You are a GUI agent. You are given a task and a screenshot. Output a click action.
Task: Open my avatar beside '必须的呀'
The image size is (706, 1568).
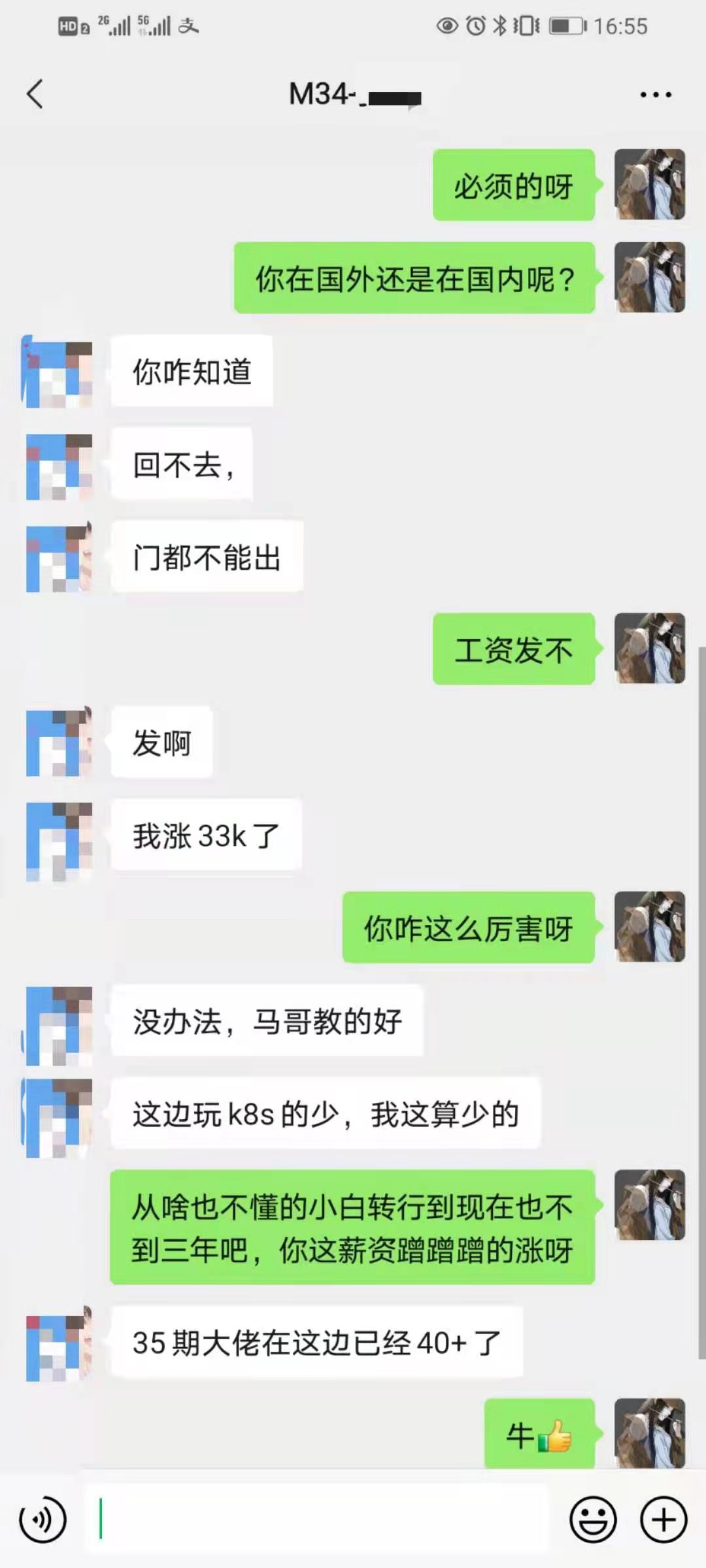click(x=650, y=185)
